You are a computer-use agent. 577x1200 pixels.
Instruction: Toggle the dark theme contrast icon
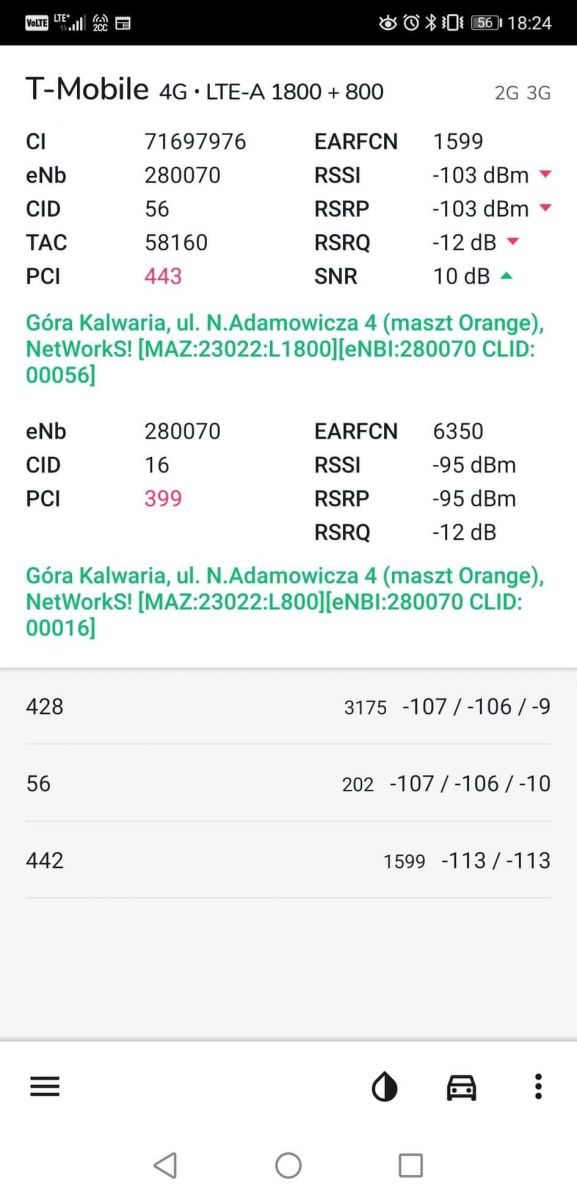(385, 1088)
